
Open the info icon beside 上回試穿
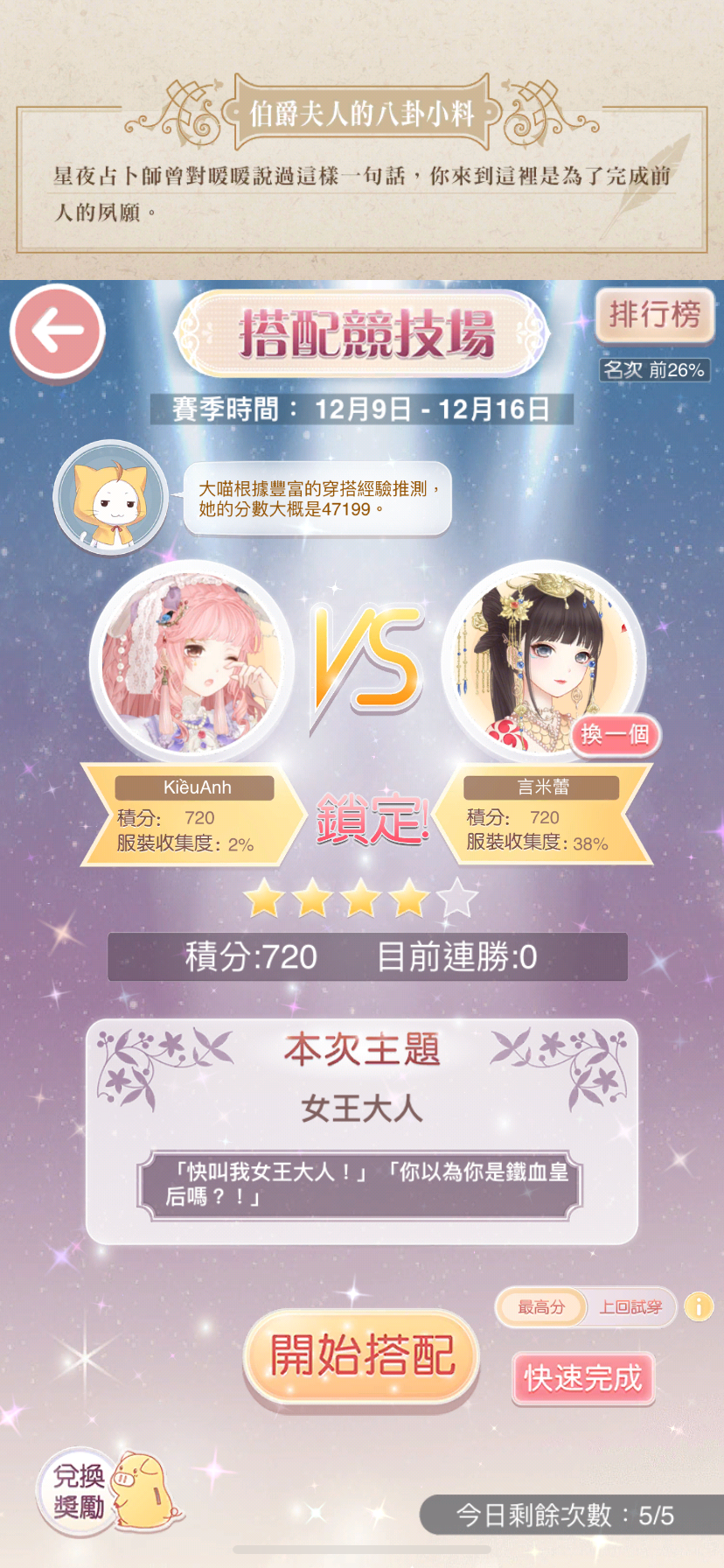coord(699,1307)
